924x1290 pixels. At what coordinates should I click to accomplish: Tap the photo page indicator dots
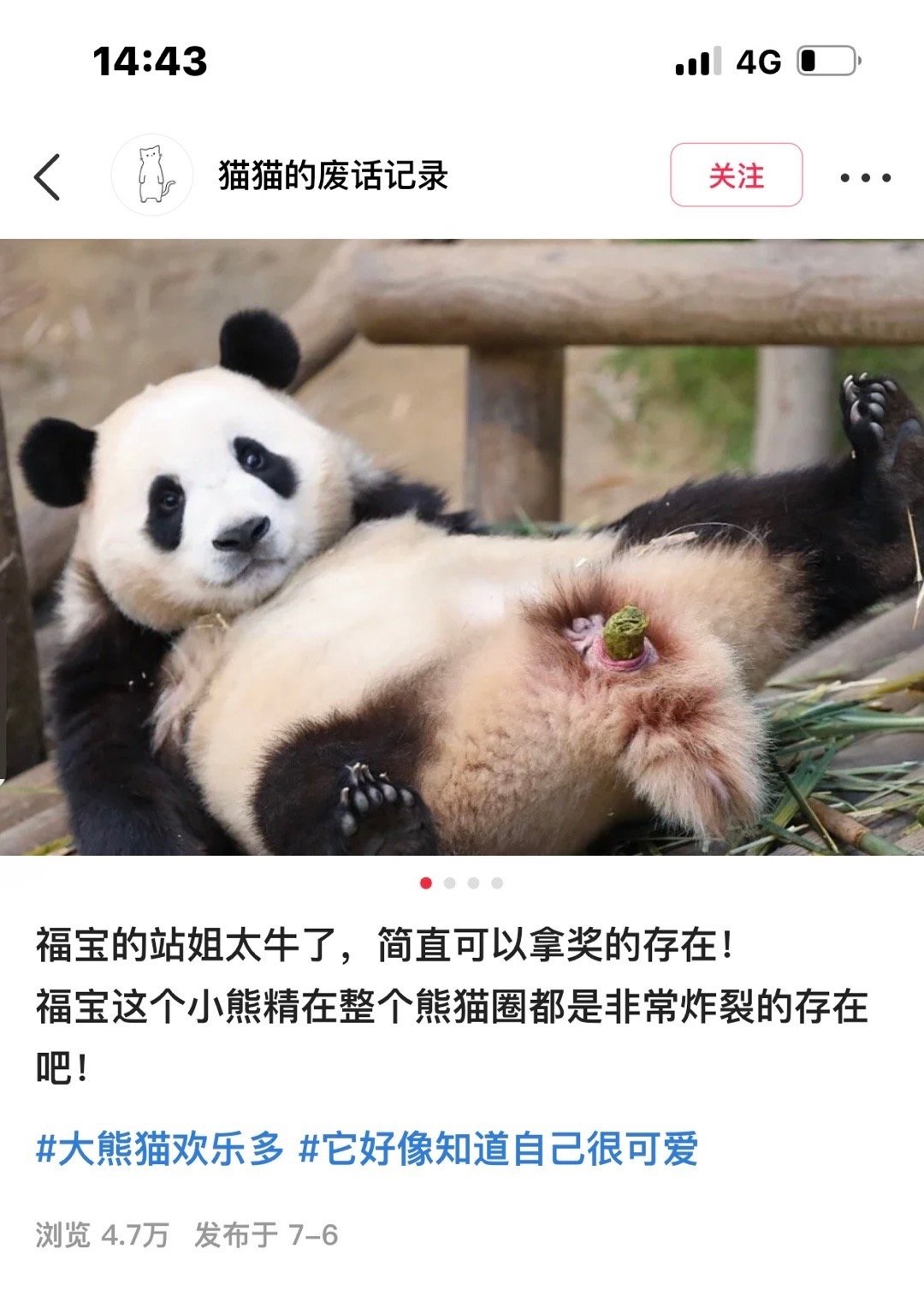[x=461, y=883]
